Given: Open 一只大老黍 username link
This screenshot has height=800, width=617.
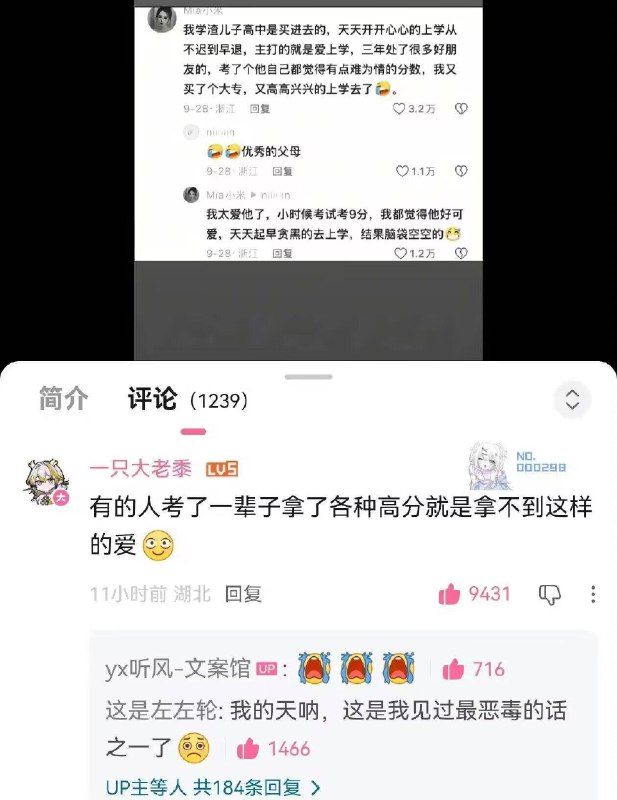Looking at the screenshot, I should pos(143,469).
